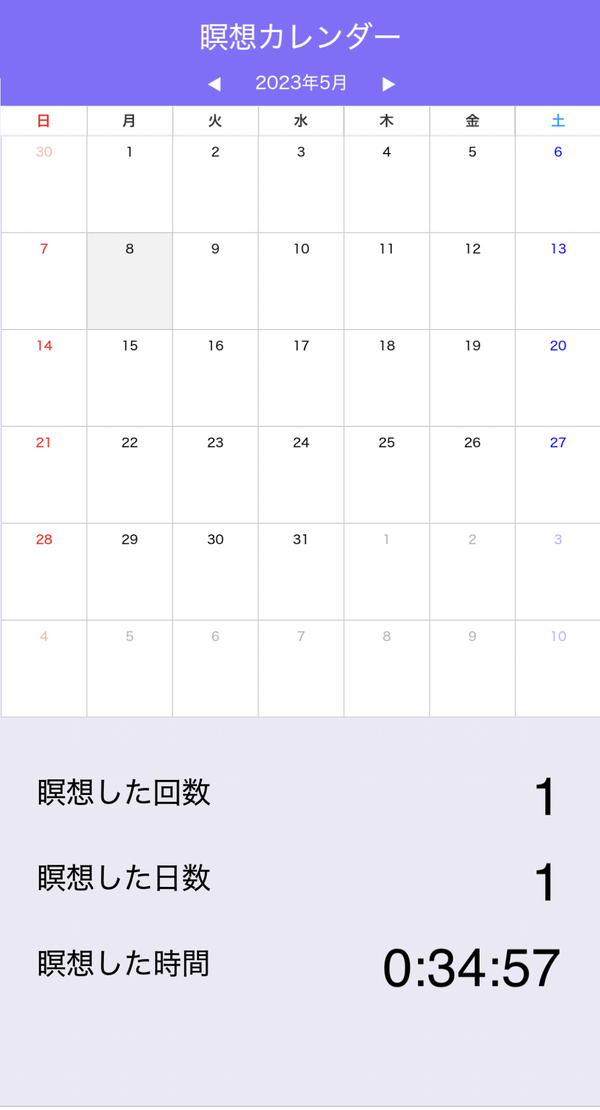Go to the previous month
600x1110 pixels.
(214, 84)
